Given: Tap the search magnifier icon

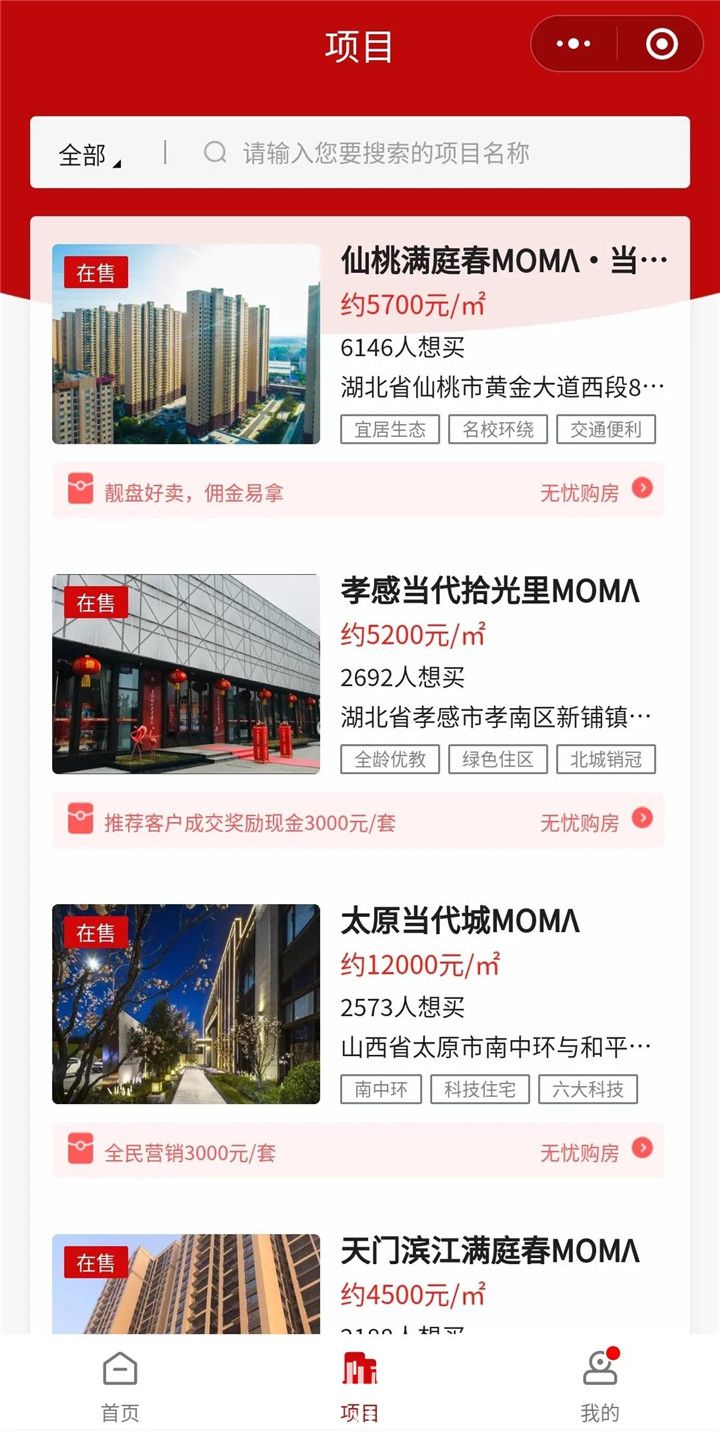Looking at the screenshot, I should tap(214, 151).
